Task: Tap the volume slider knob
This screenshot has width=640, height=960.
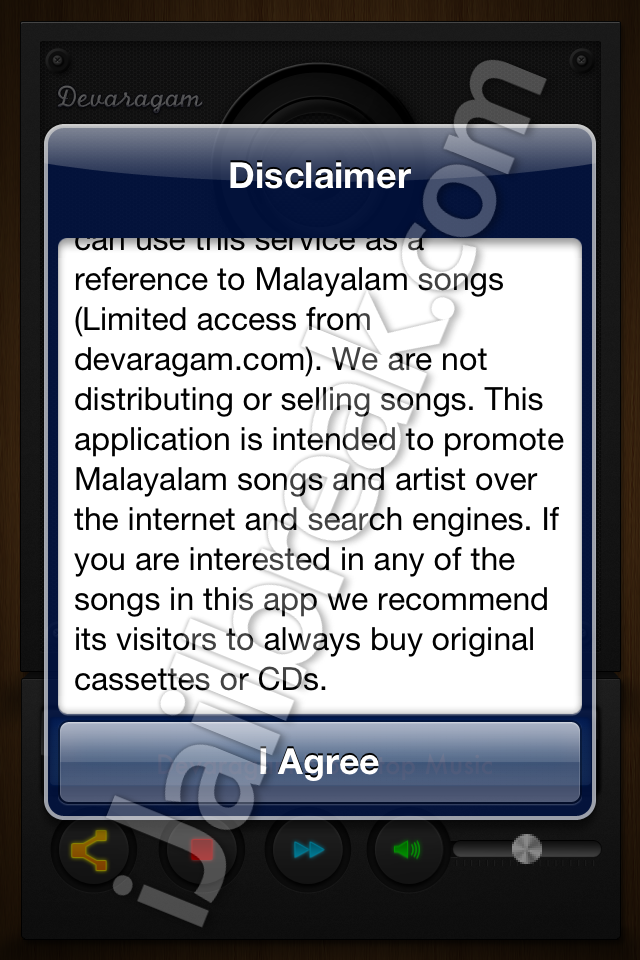Action: [x=527, y=849]
